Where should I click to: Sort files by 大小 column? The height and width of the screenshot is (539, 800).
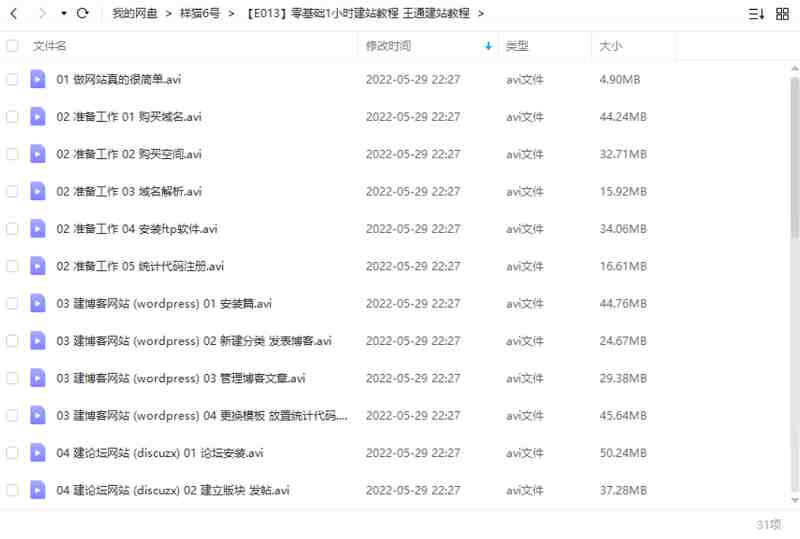coord(610,46)
